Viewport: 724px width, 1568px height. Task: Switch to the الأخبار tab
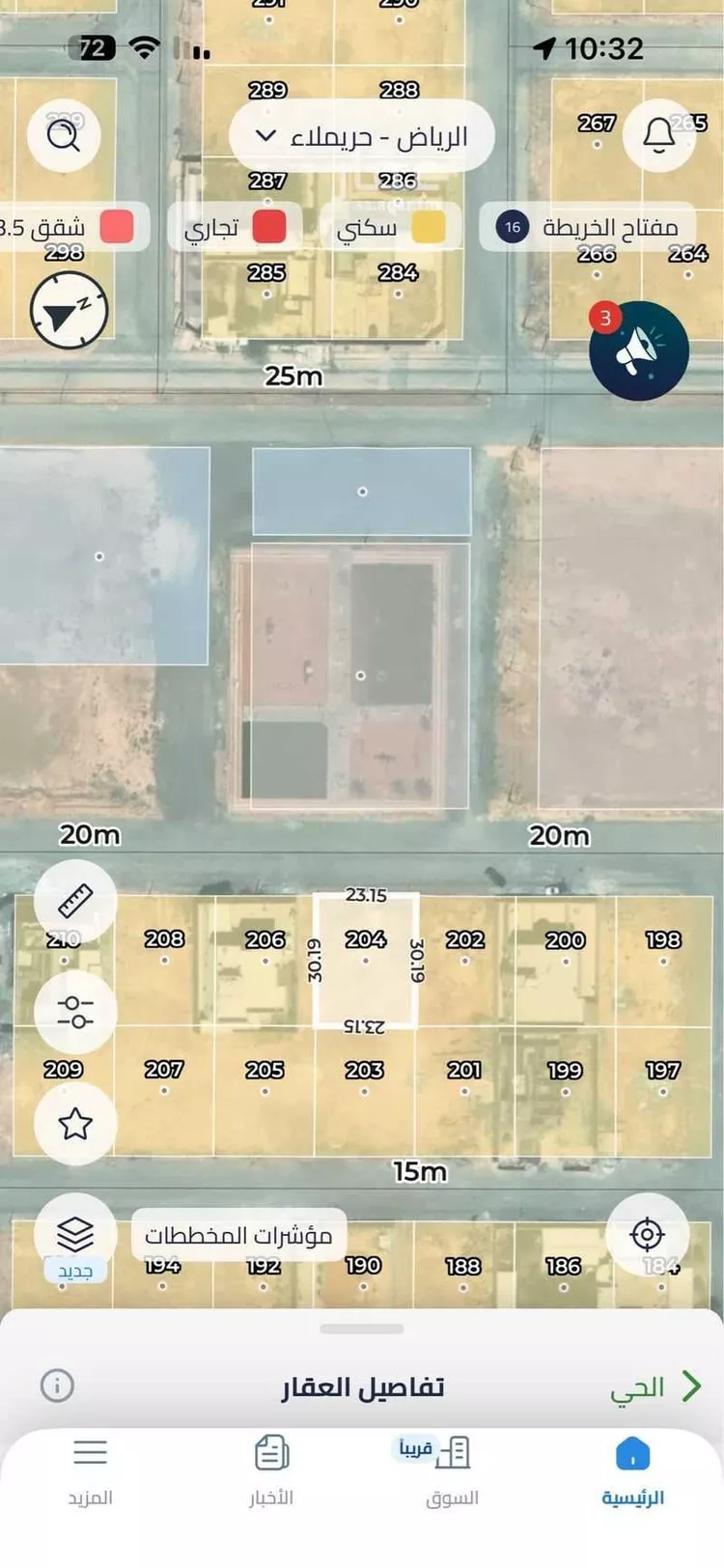tap(271, 1470)
